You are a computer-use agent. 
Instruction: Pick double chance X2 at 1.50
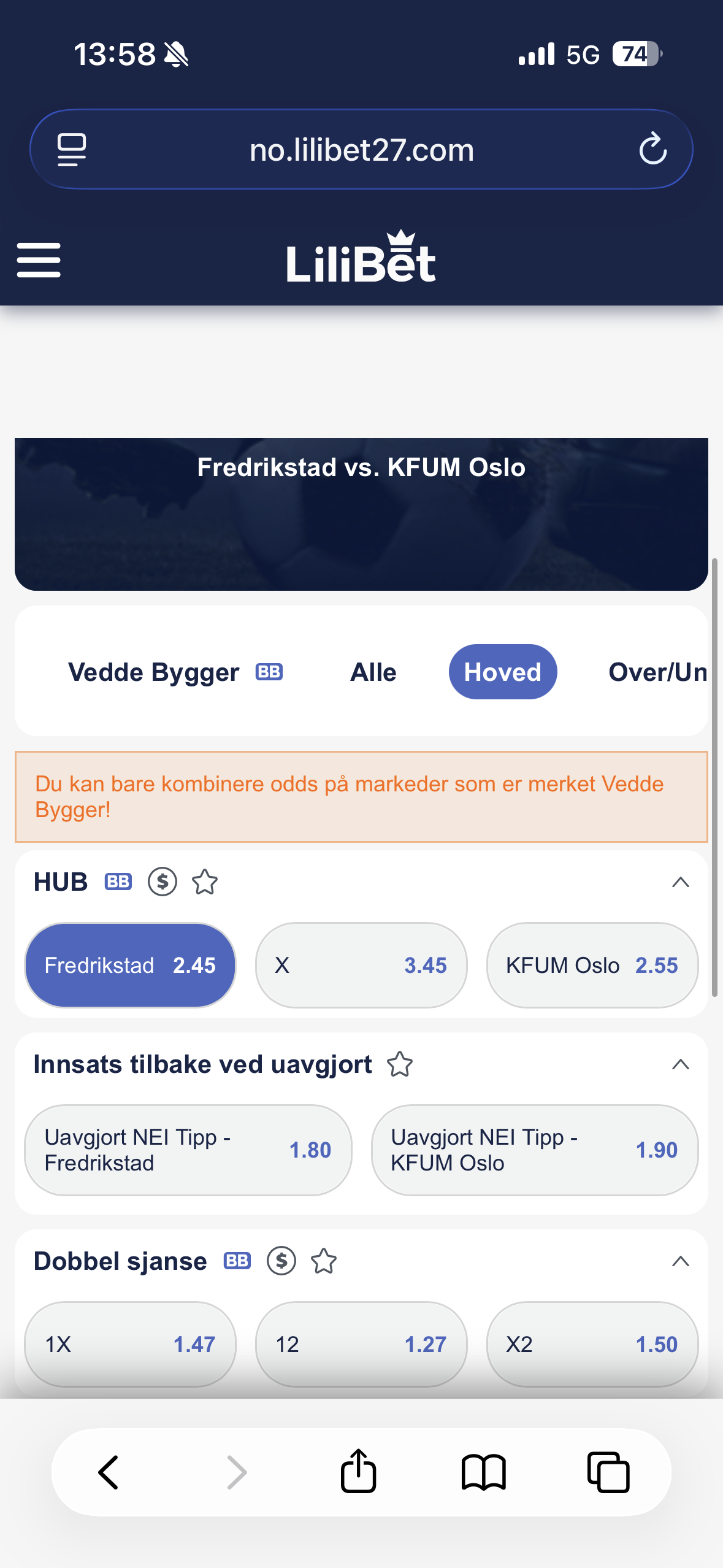[592, 1344]
